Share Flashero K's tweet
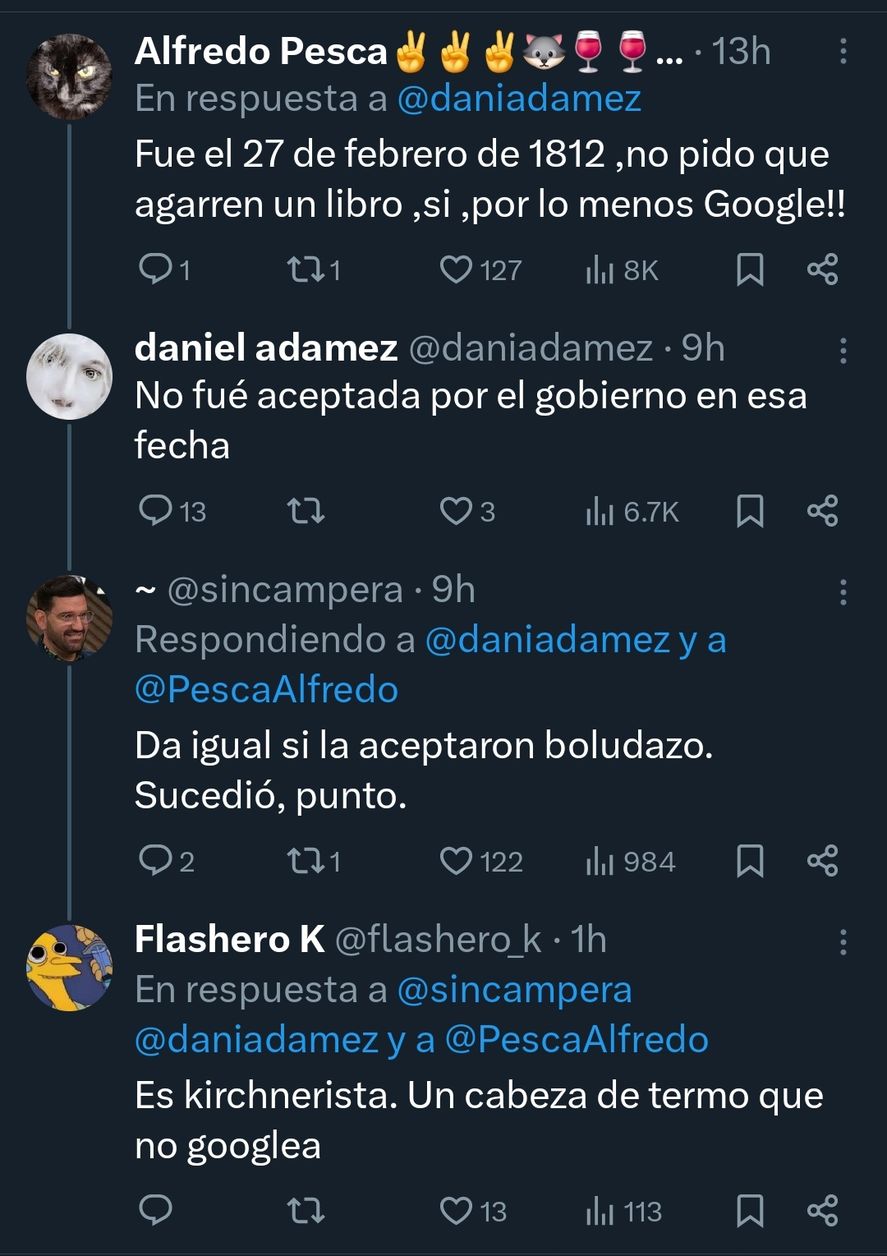 (822, 1211)
